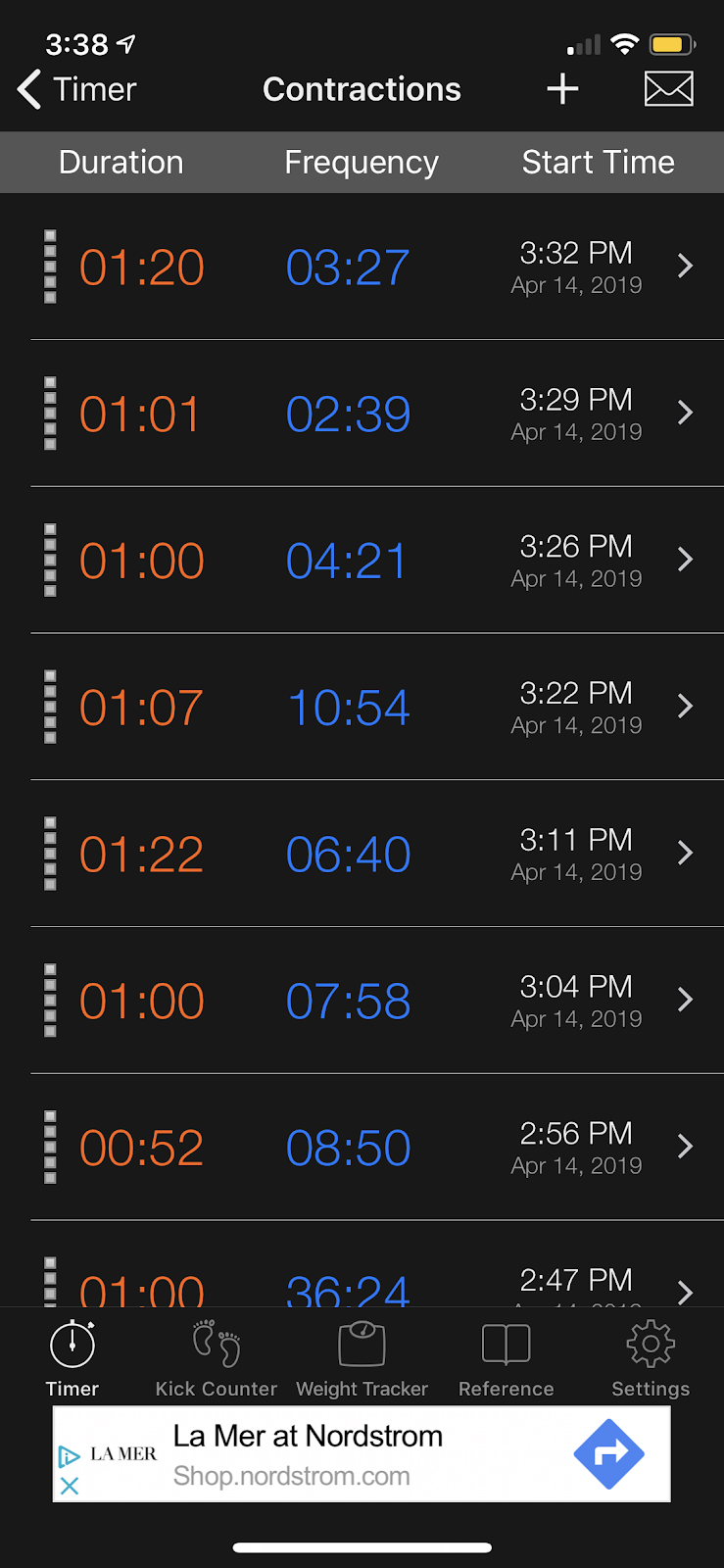Open the 2:47 PM contraction entry
The image size is (724, 1568).
[362, 1264]
